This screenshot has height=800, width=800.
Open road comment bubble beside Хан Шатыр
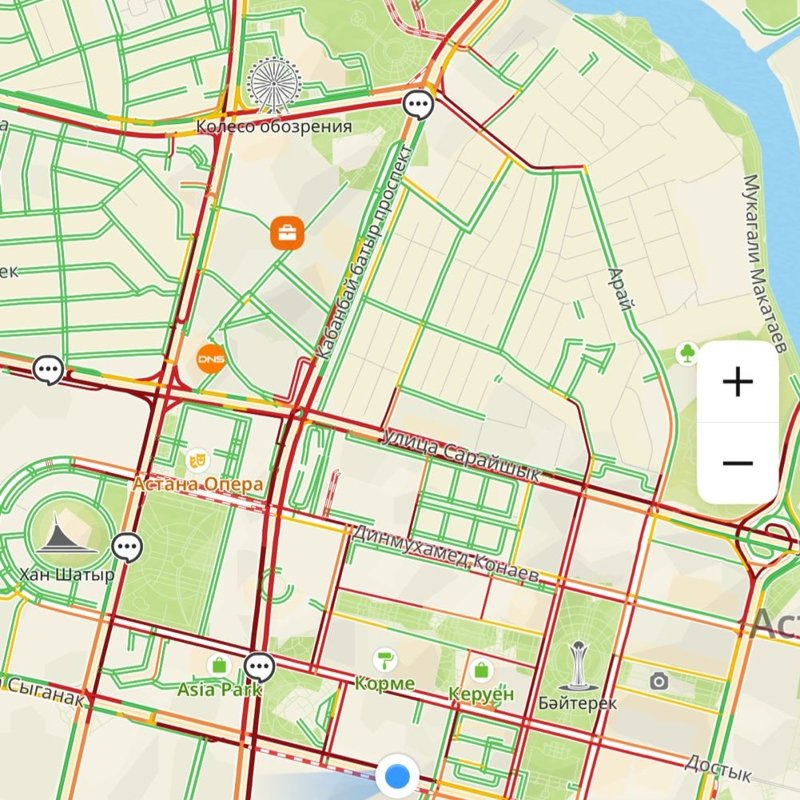click(x=127, y=547)
